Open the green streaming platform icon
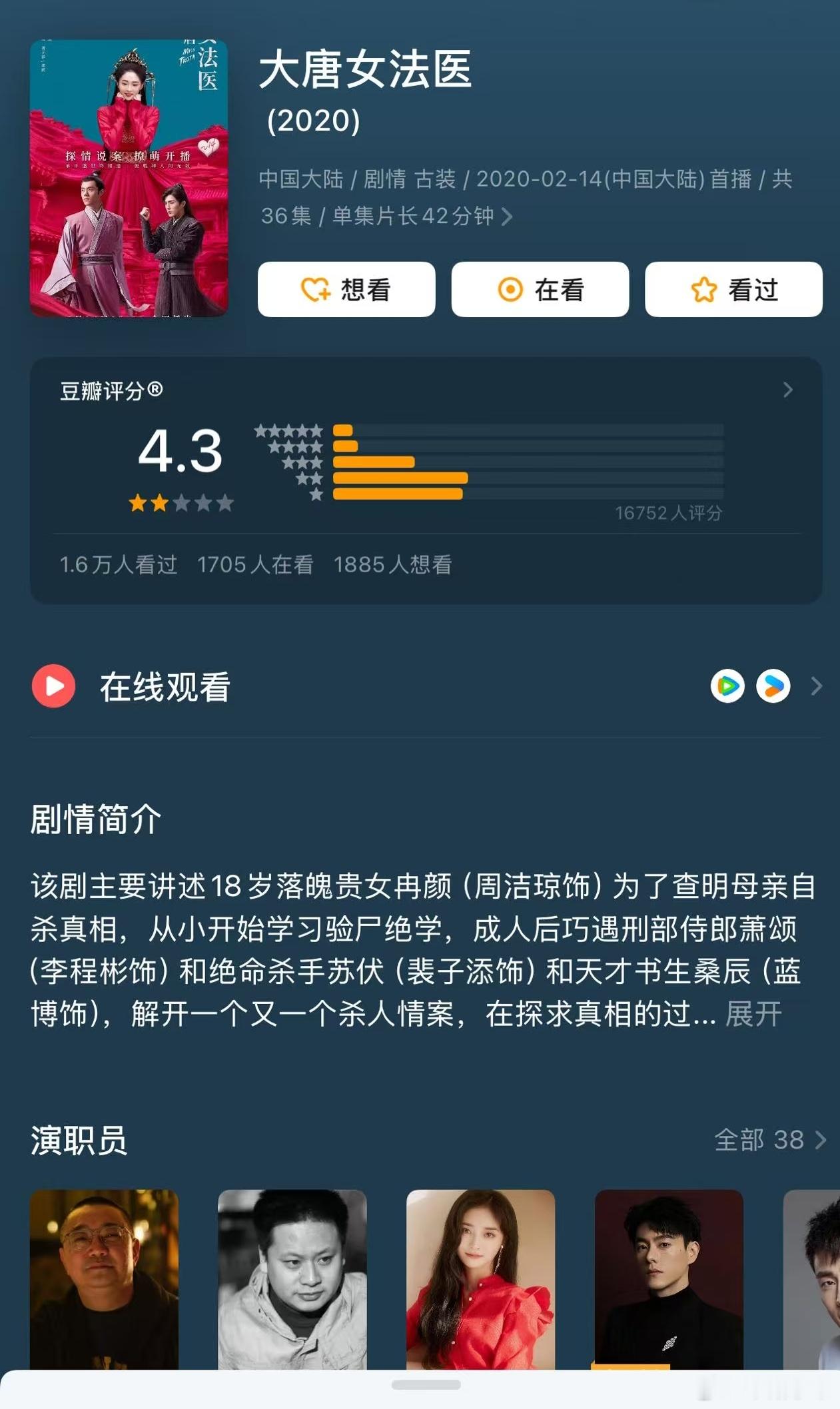 [727, 686]
